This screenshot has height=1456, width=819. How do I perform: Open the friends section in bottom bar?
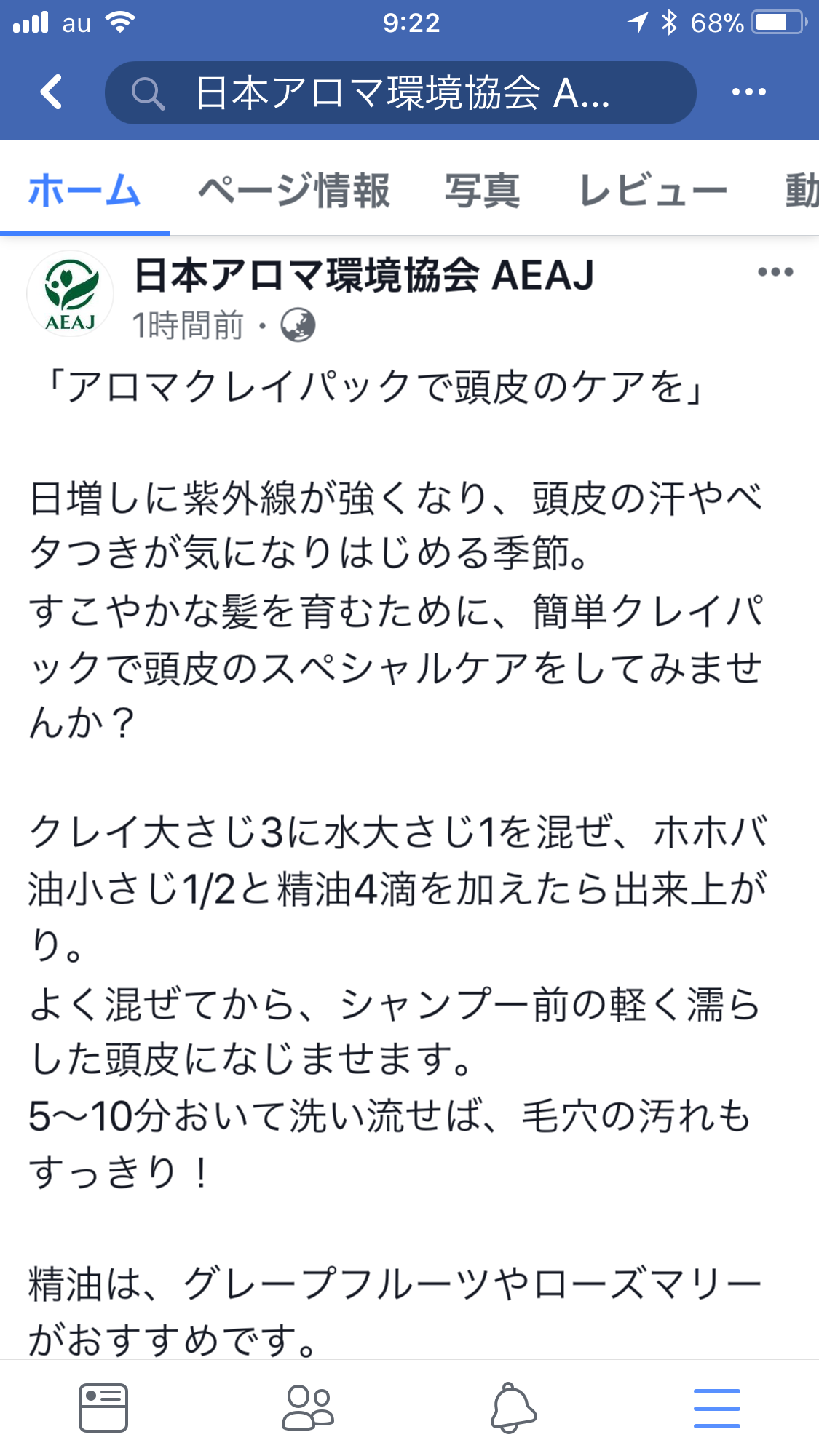(x=308, y=1407)
